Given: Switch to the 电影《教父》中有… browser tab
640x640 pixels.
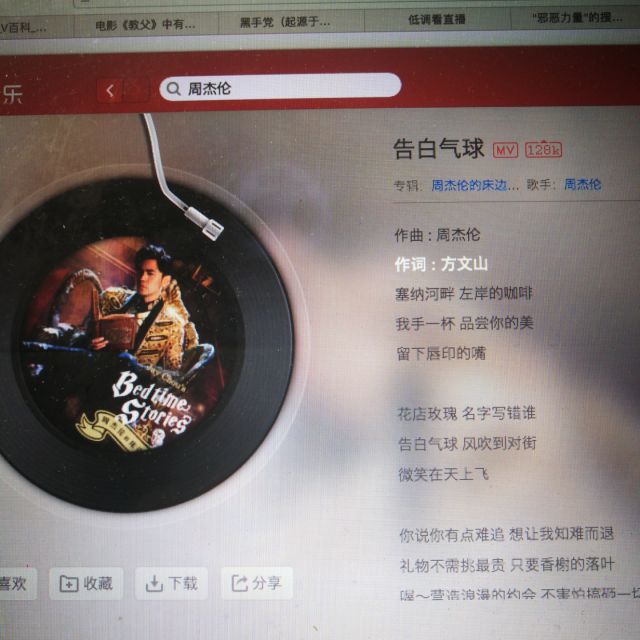Looking at the screenshot, I should tap(146, 25).
